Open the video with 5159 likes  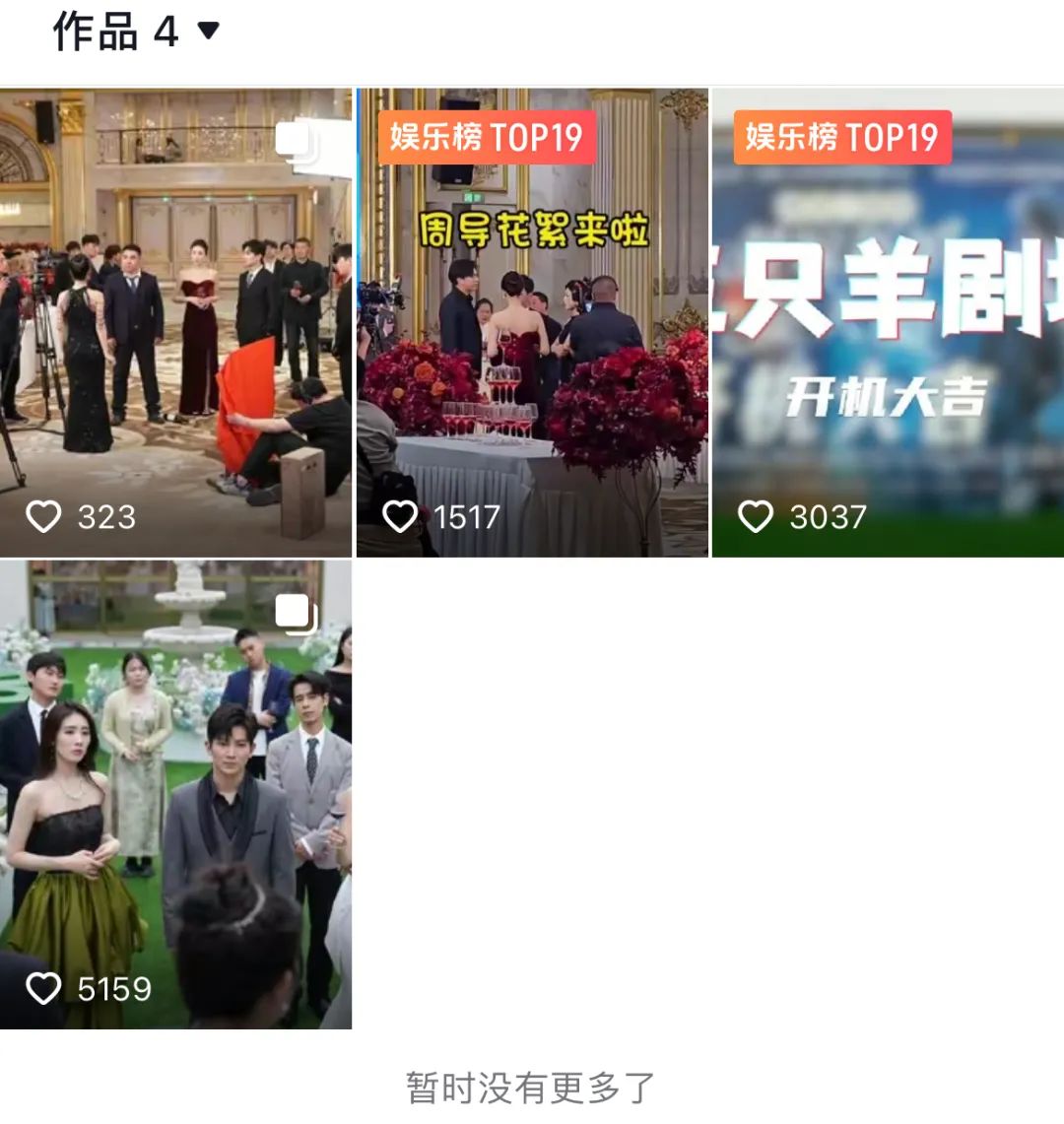[175, 794]
